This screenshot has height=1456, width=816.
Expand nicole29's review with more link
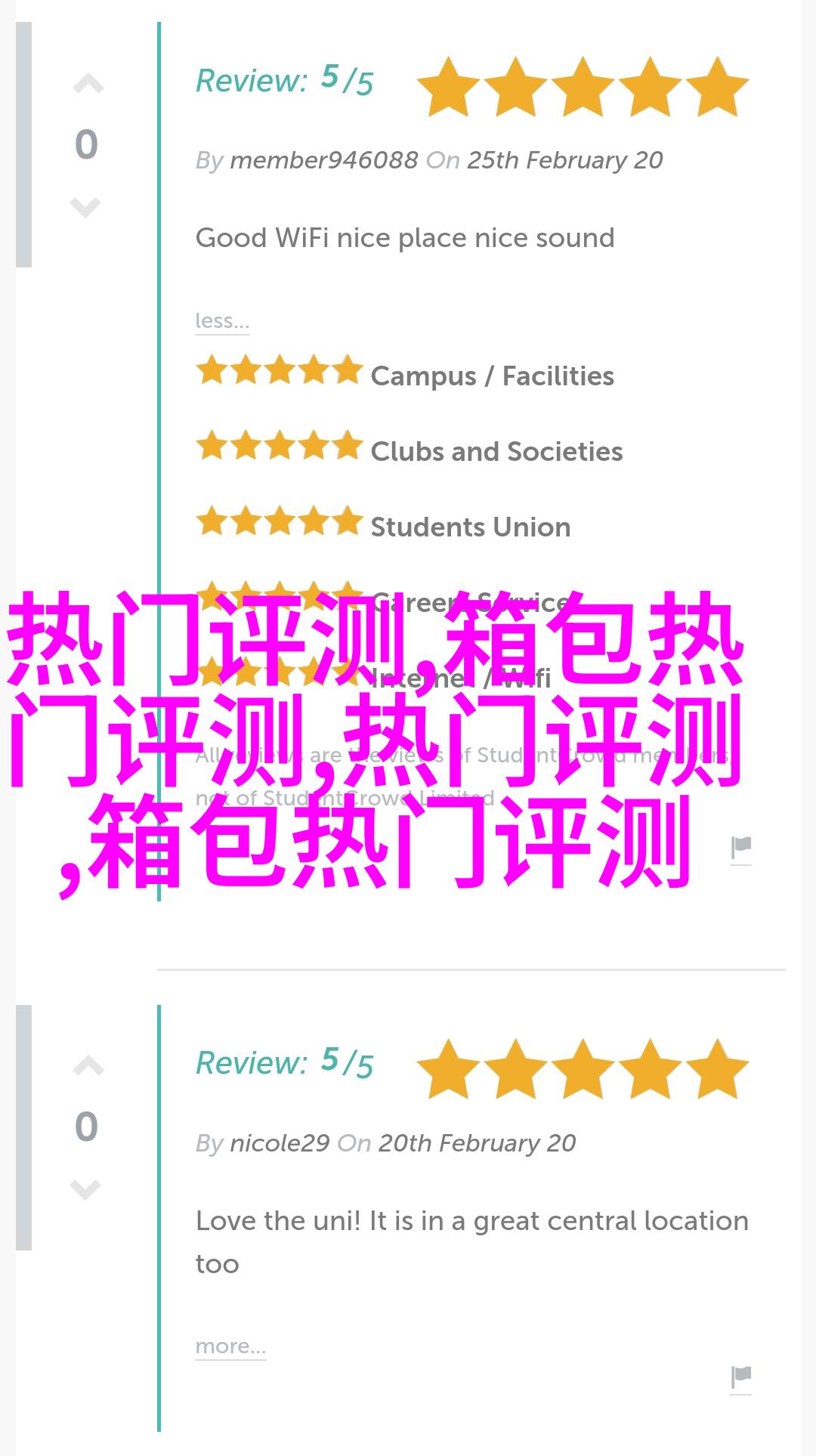point(230,1346)
